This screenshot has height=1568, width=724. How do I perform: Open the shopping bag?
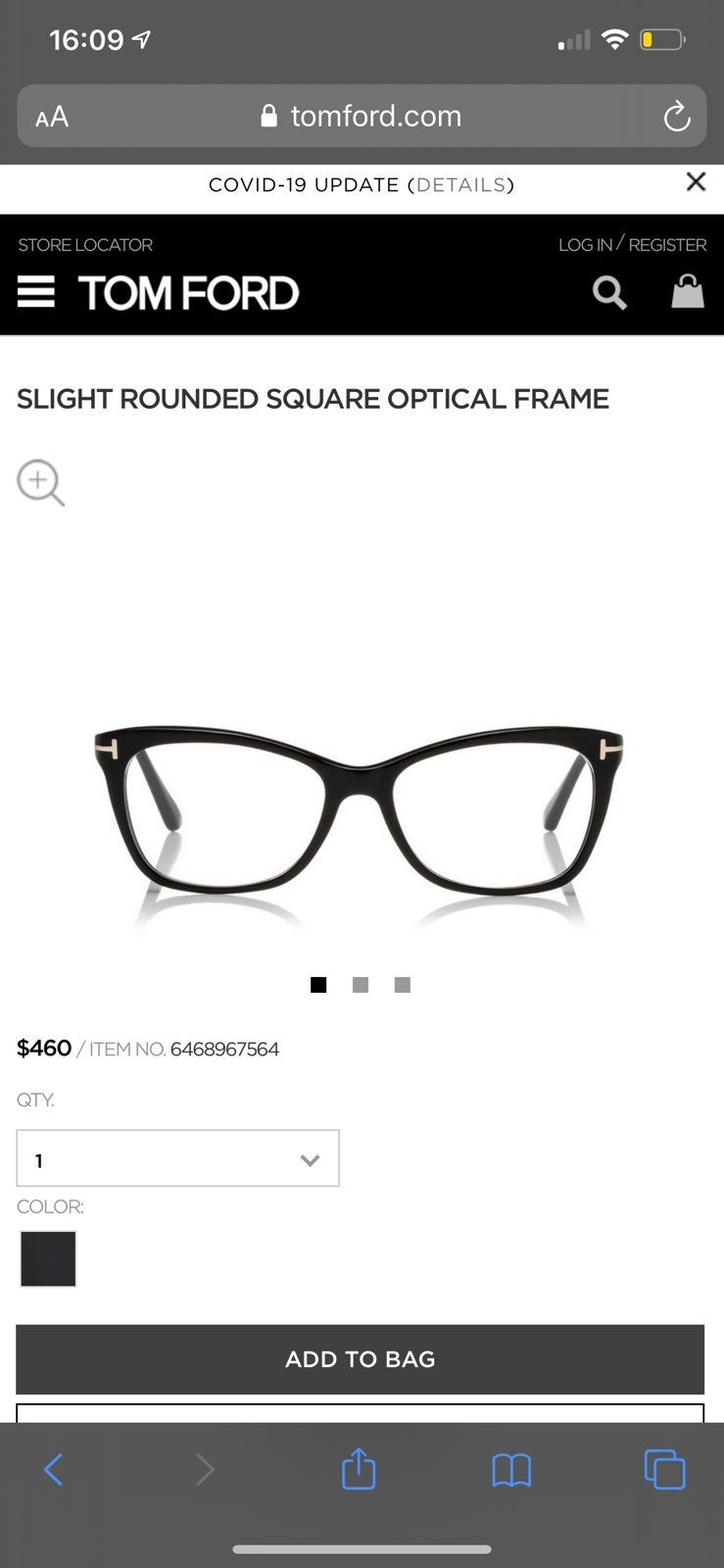pyautogui.click(x=688, y=291)
